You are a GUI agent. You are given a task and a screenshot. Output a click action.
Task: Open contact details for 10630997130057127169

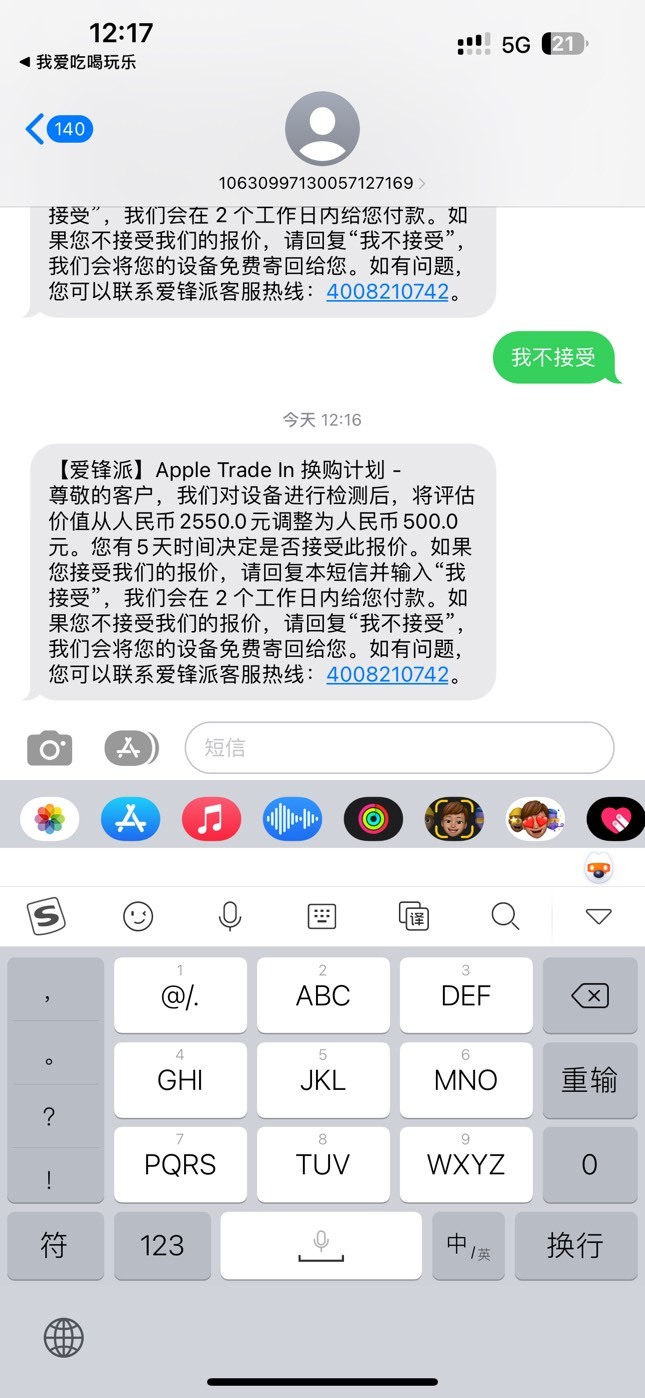[x=322, y=183]
